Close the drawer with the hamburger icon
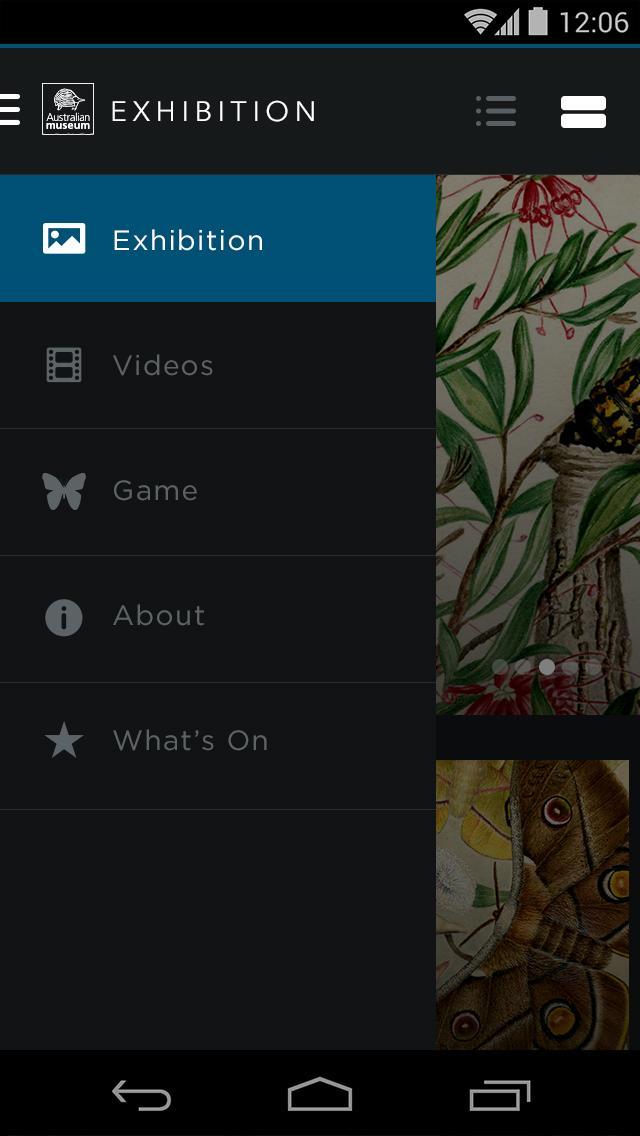The height and width of the screenshot is (1136, 640). 10,110
